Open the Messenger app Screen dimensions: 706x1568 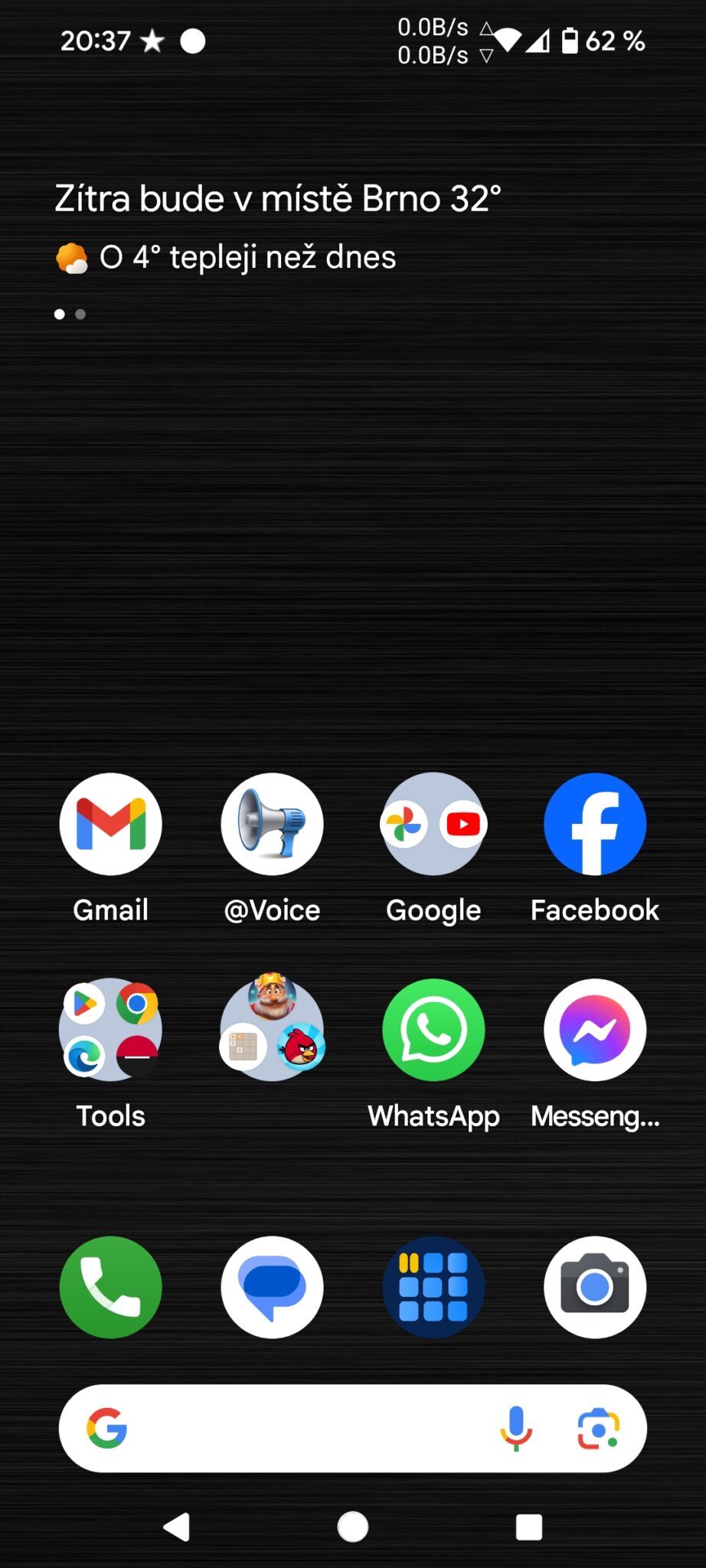click(x=595, y=1030)
